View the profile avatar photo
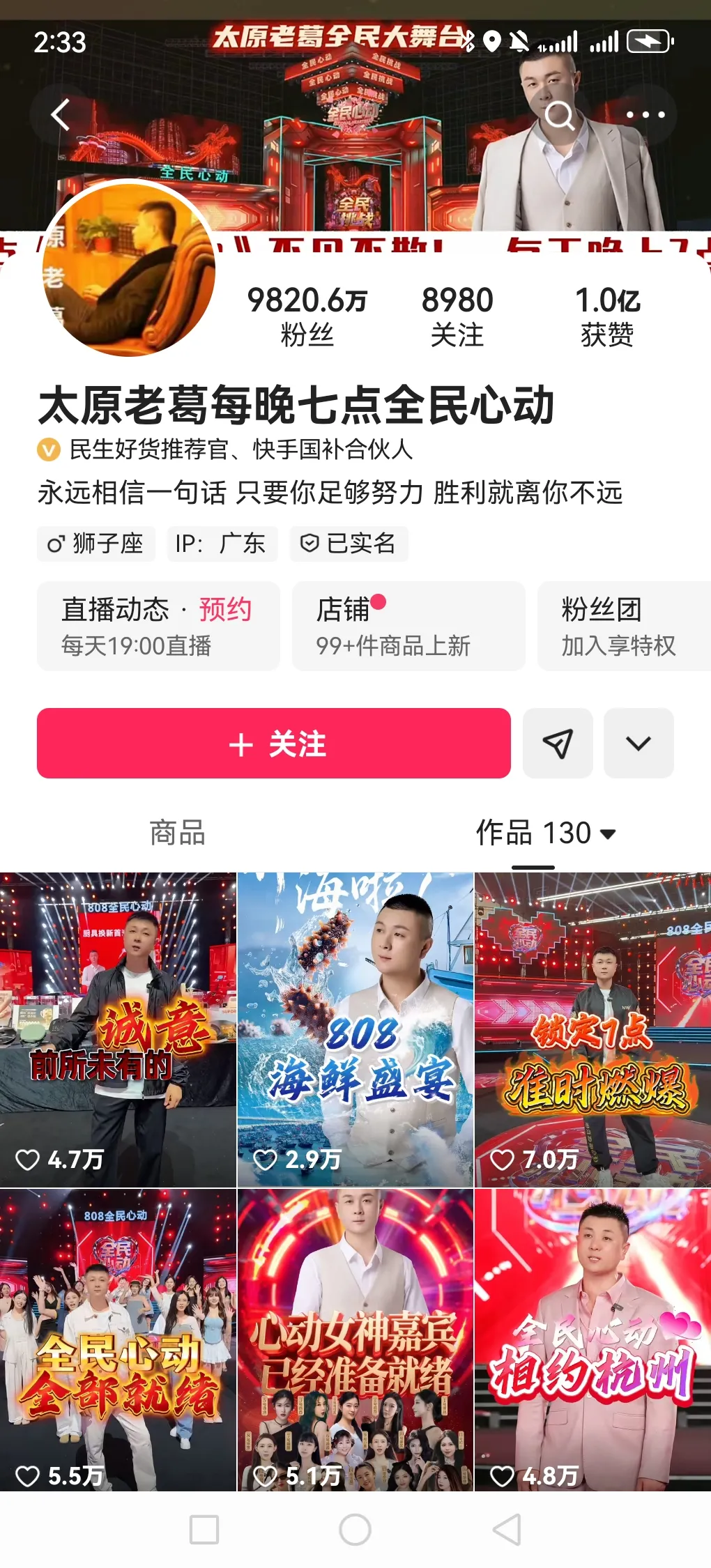 [129, 269]
